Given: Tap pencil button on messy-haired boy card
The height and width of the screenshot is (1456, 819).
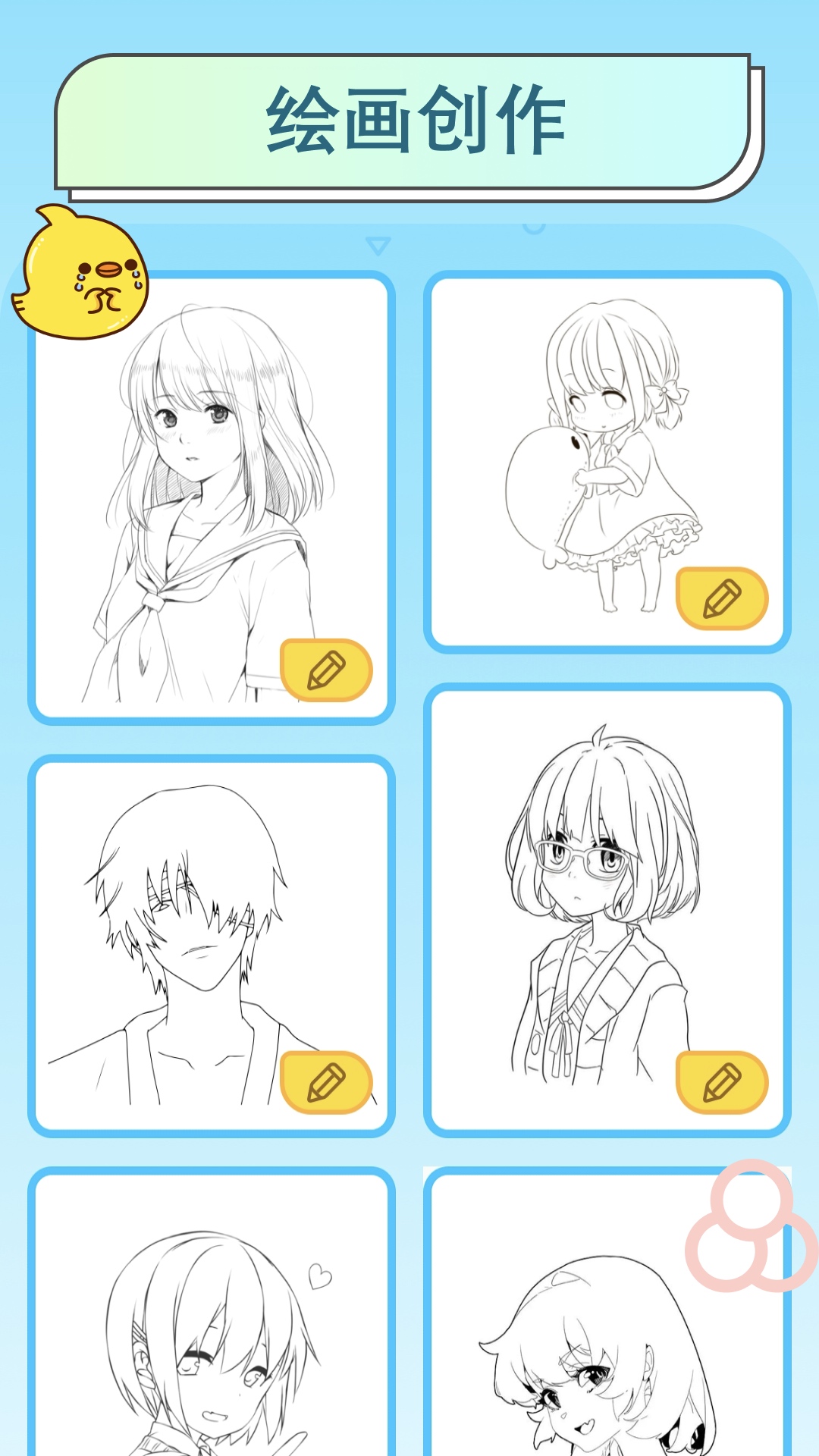Looking at the screenshot, I should click(x=326, y=1082).
